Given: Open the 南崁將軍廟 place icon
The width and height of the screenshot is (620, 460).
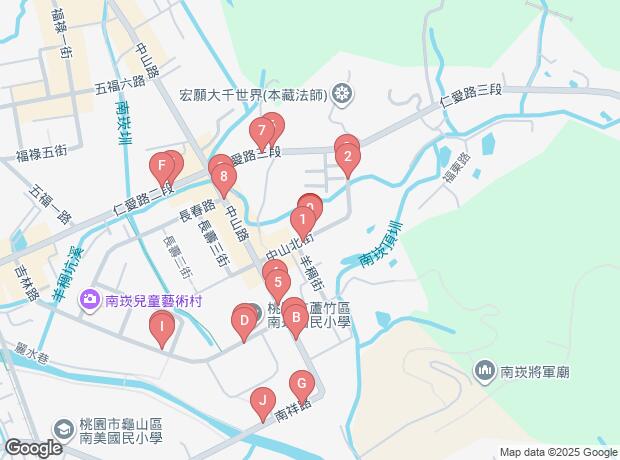Looking at the screenshot, I should [x=486, y=371].
